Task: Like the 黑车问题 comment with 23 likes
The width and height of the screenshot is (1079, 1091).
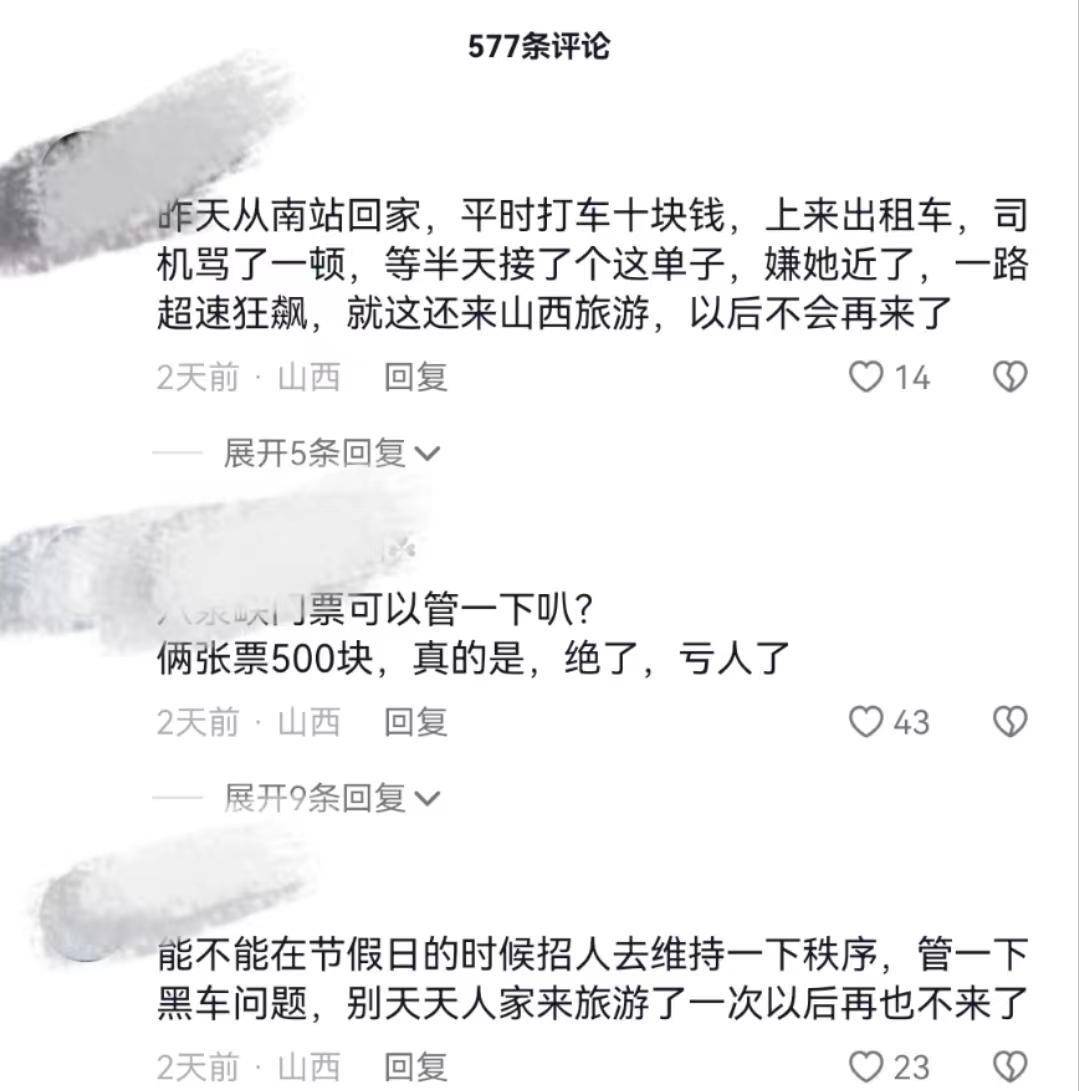Action: click(x=866, y=1066)
